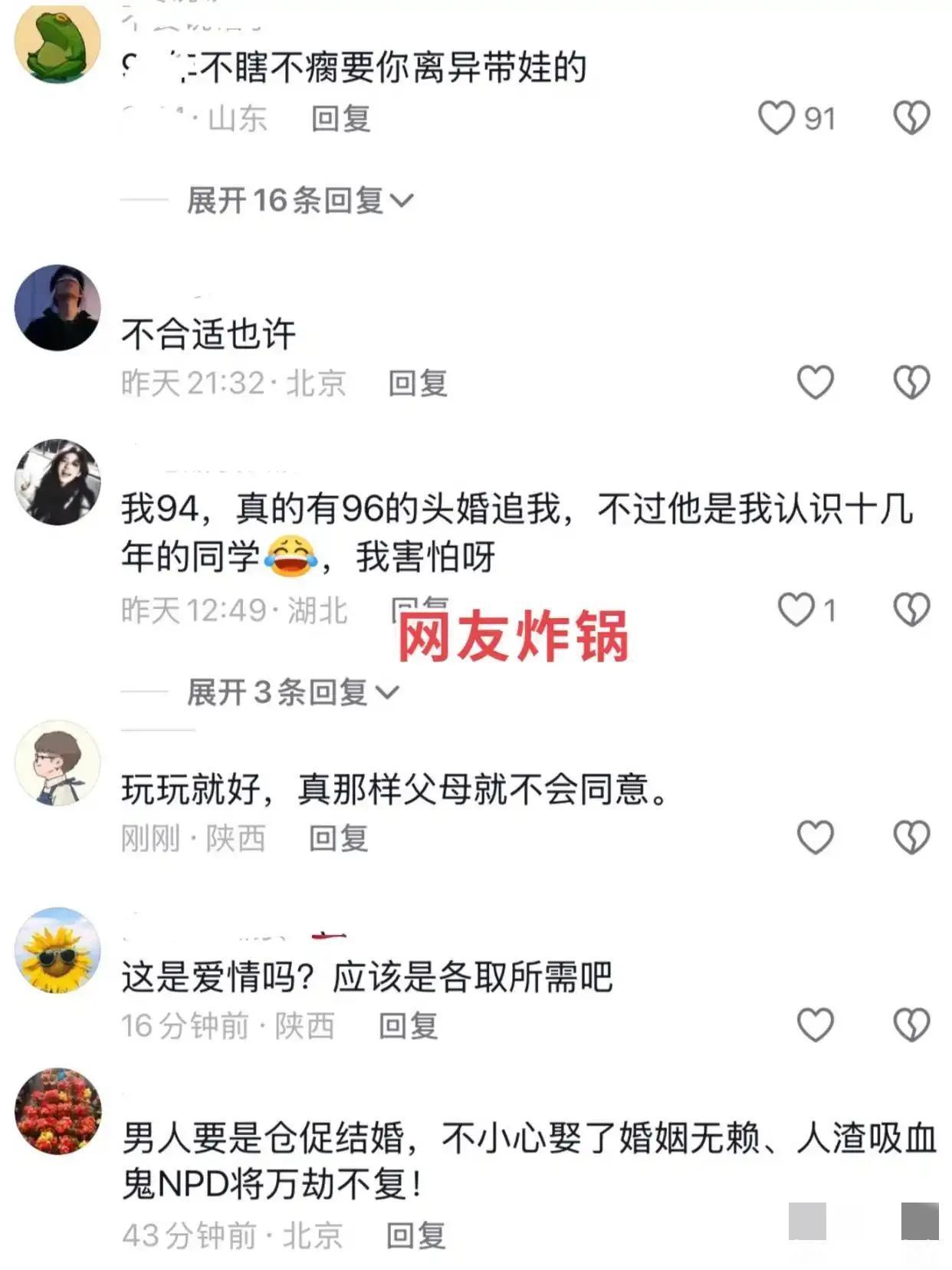Open the red flowers avatar's profile

57,1111
